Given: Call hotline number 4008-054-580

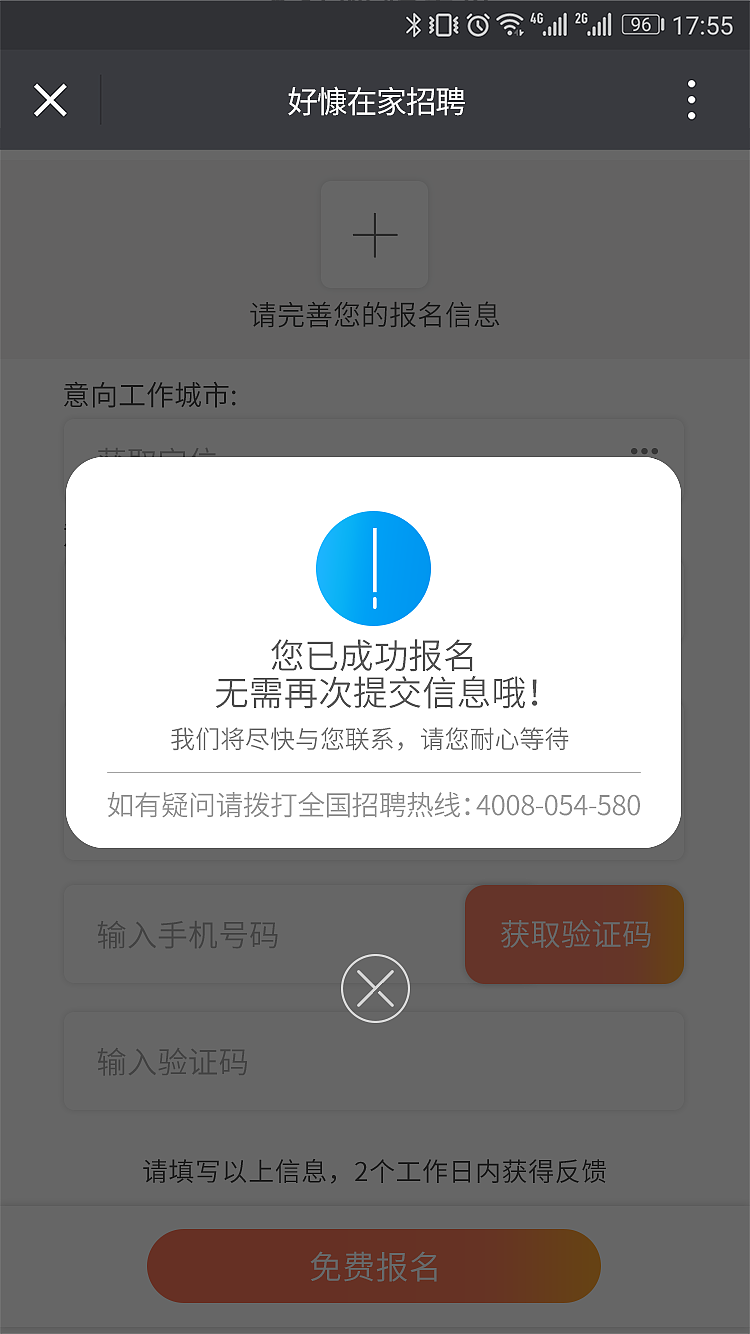Looking at the screenshot, I should [560, 805].
